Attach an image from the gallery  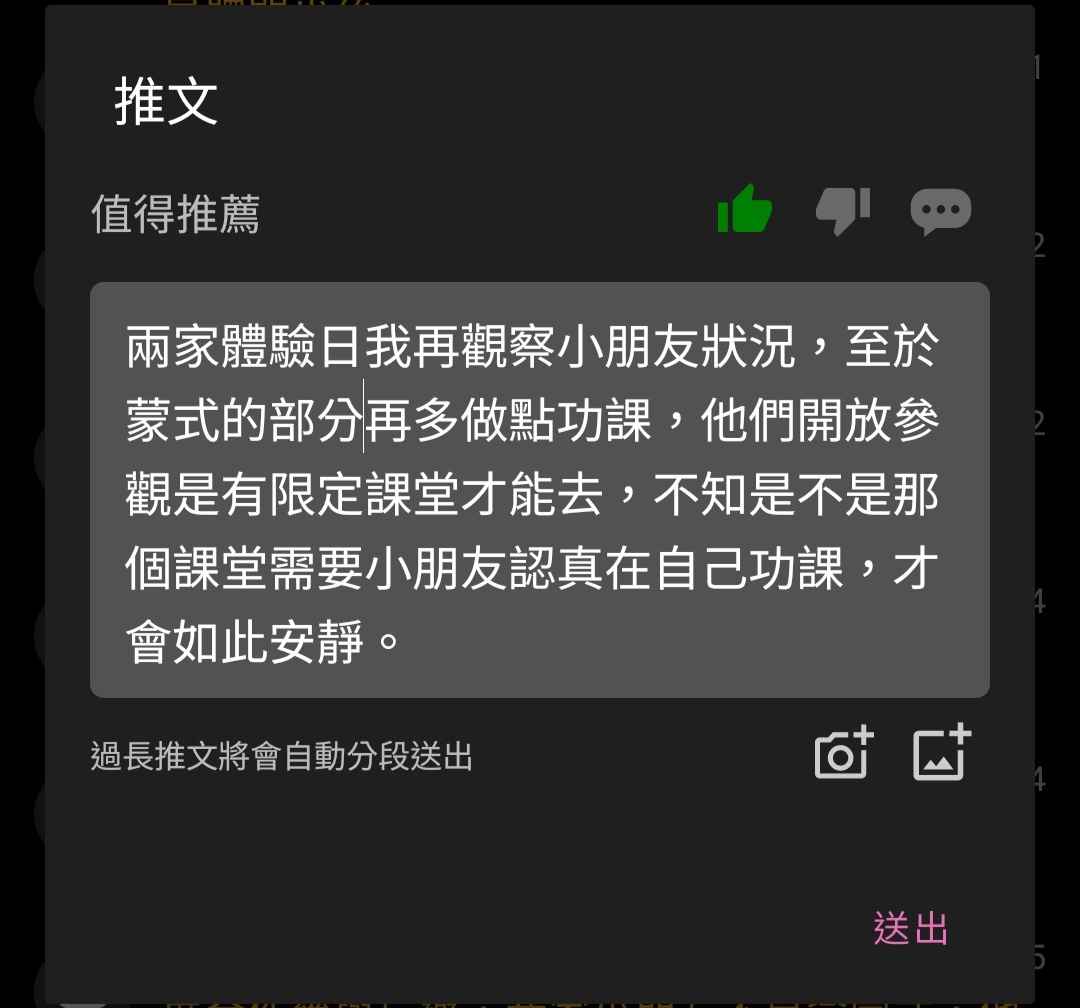(x=941, y=753)
